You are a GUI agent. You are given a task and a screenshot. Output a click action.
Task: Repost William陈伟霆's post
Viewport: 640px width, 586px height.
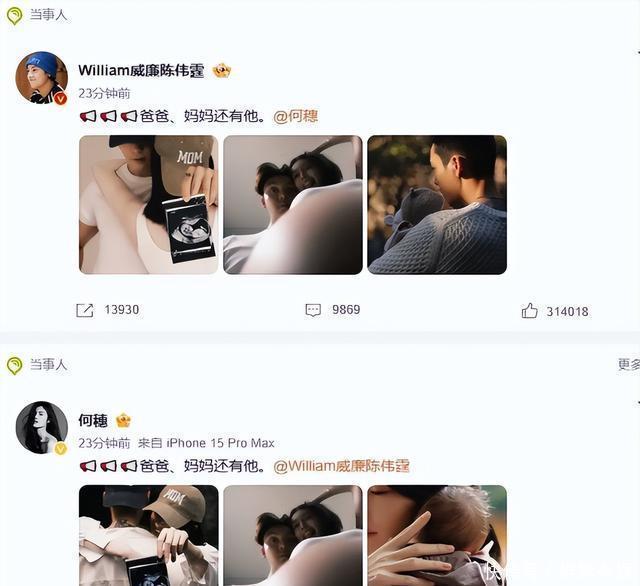tap(108, 310)
